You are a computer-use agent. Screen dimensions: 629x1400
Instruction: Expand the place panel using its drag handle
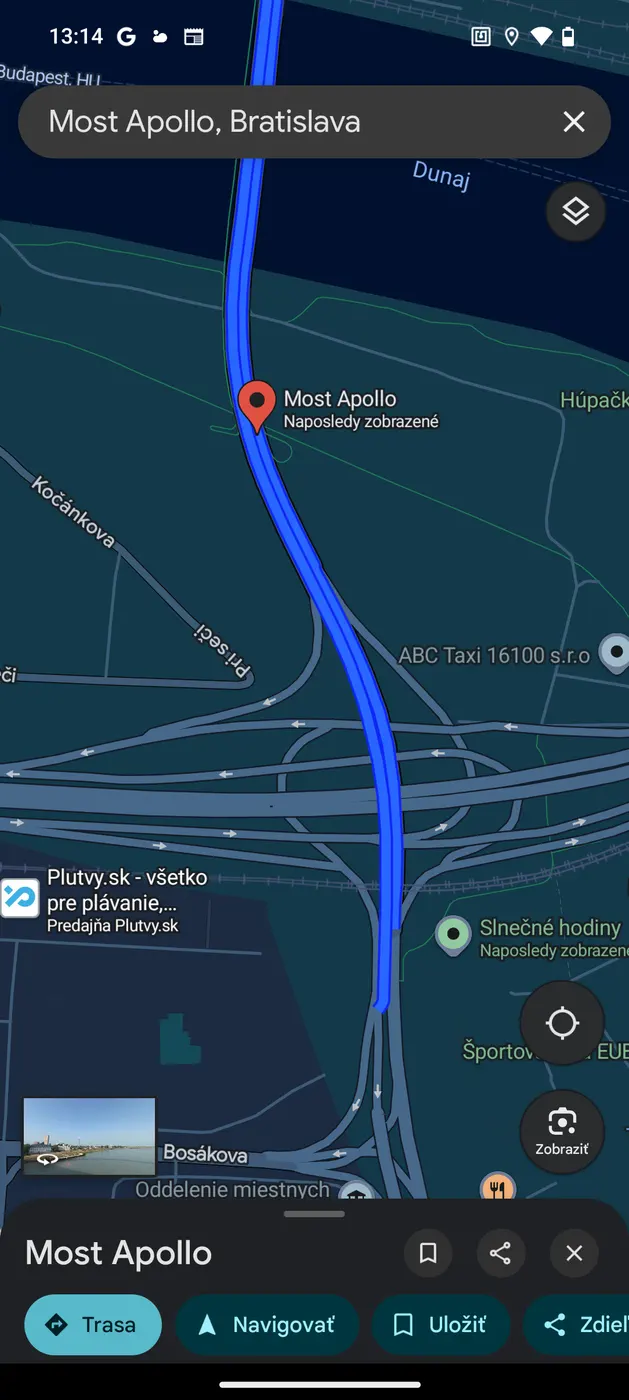coord(314,1214)
